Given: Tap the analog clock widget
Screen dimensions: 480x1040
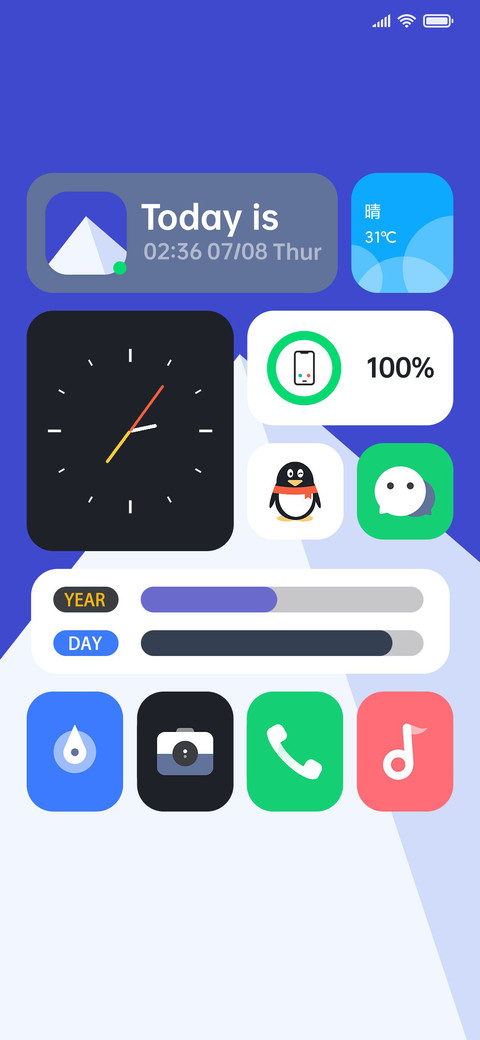Looking at the screenshot, I should 130,430.
